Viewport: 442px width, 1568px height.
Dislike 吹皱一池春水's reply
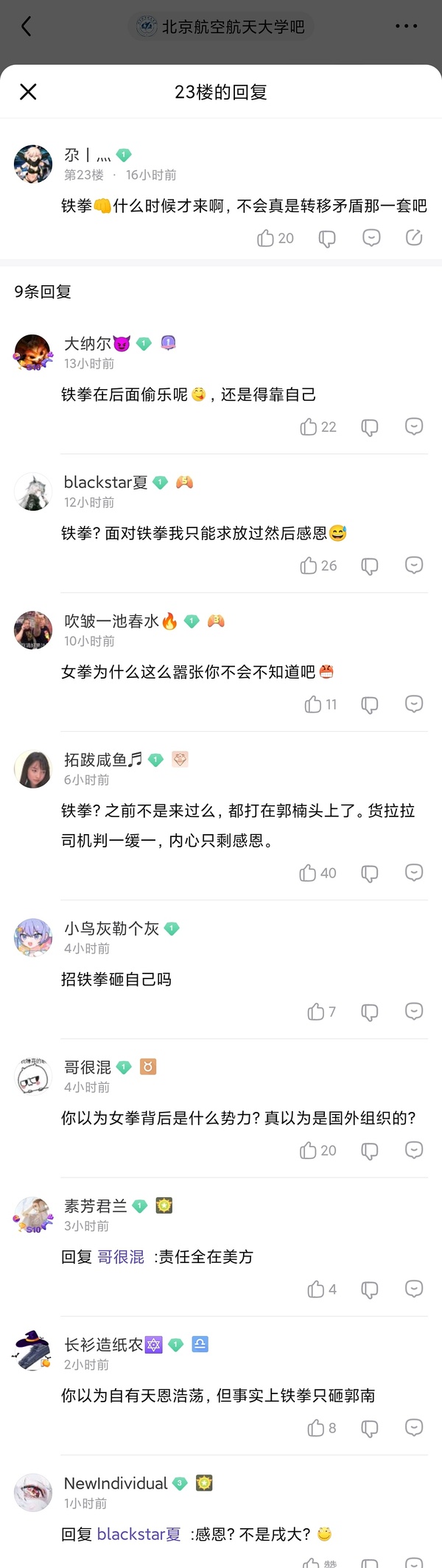pyautogui.click(x=370, y=704)
